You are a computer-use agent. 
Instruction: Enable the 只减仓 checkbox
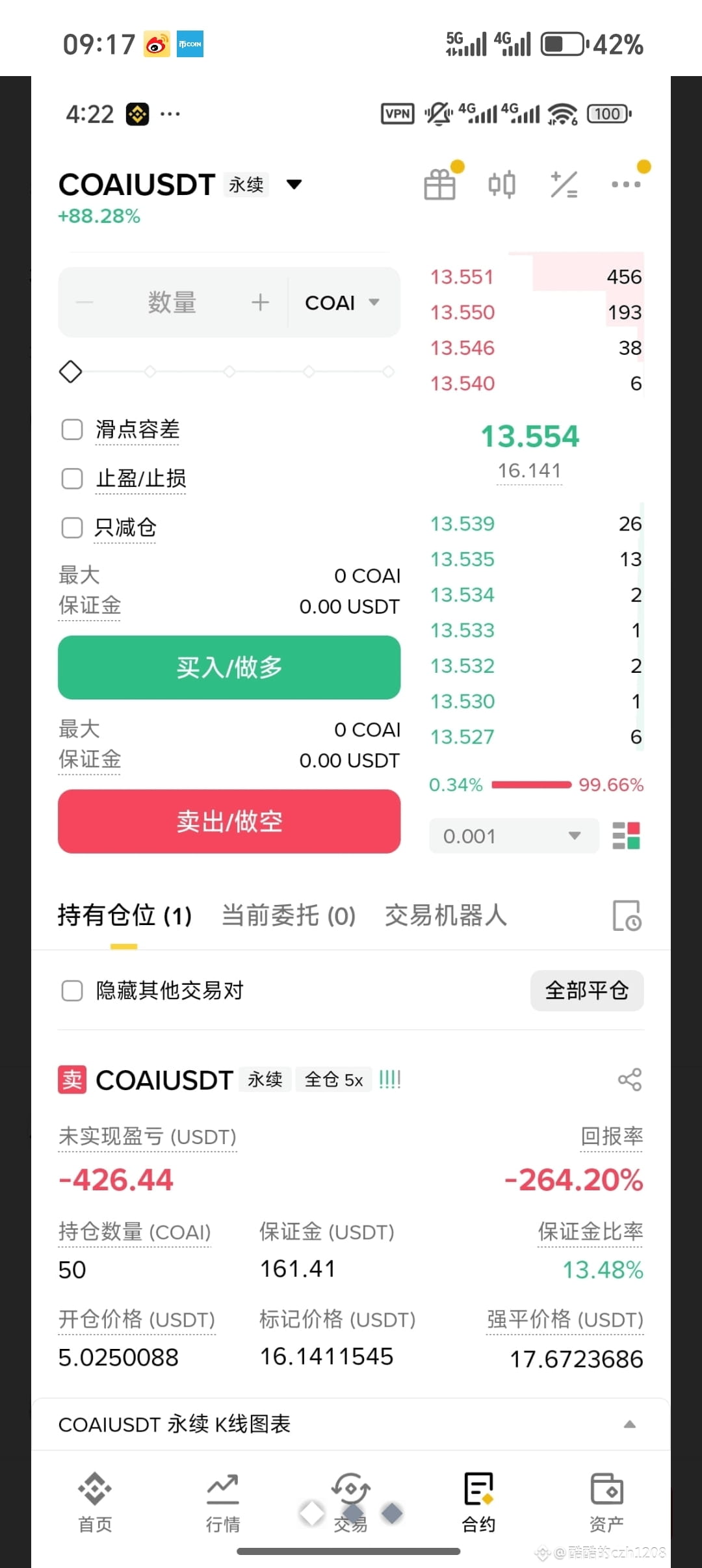click(x=71, y=529)
